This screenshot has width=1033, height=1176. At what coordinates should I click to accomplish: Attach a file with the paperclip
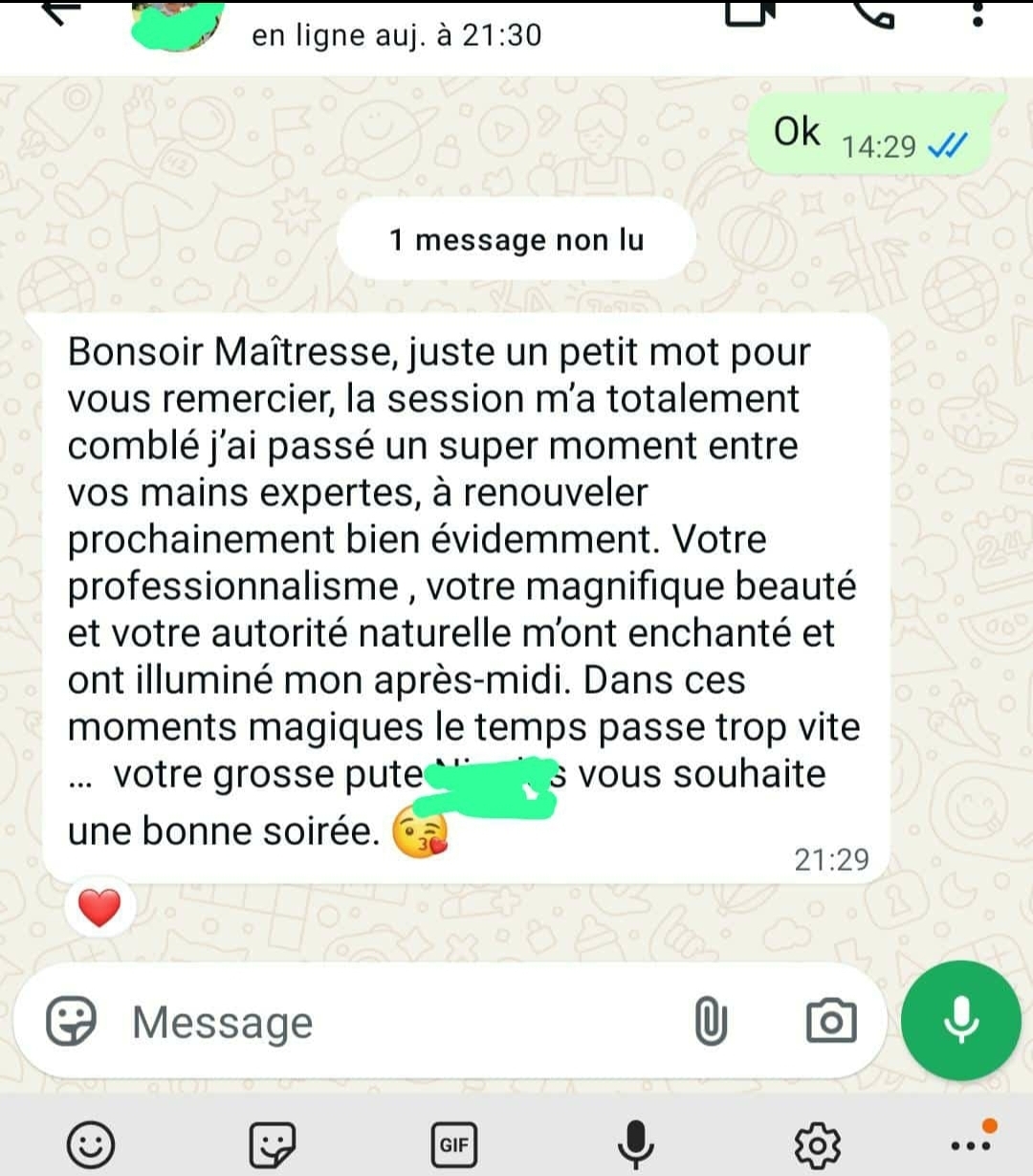coord(710,1022)
